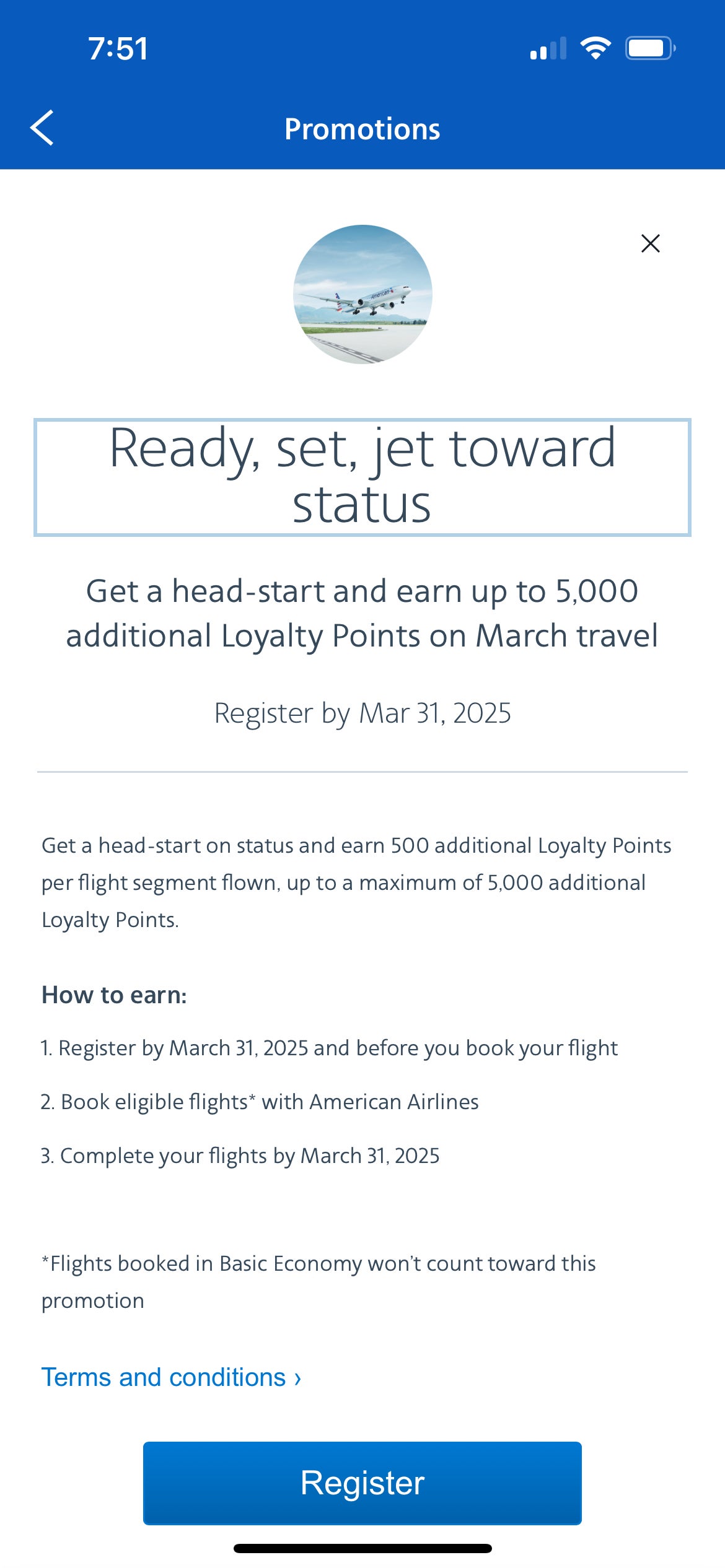Tap the 'How to earn:' heading
Image resolution: width=725 pixels, height=1568 pixels.
115,994
